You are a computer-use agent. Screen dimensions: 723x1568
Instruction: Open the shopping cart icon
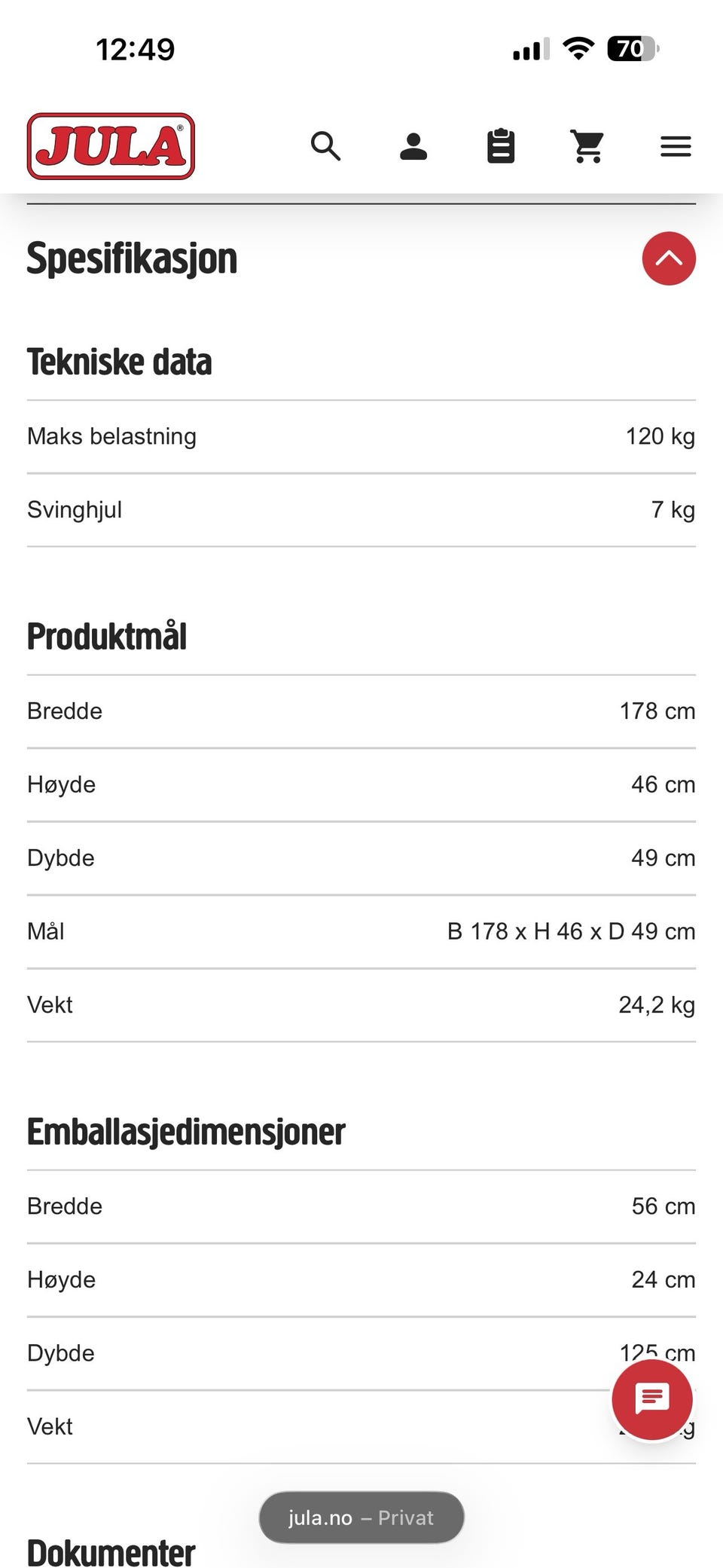[x=587, y=146]
